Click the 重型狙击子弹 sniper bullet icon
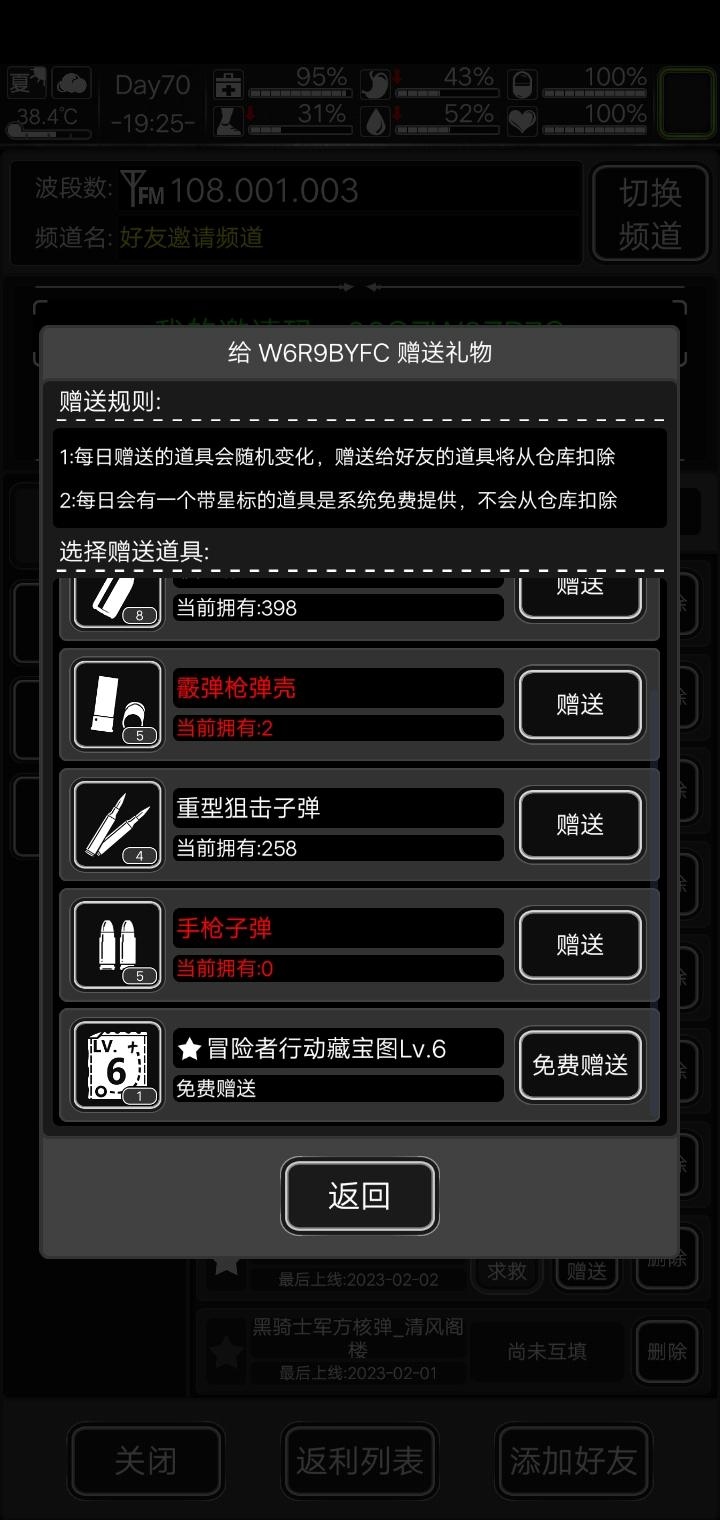720x1520 pixels. tap(116, 824)
